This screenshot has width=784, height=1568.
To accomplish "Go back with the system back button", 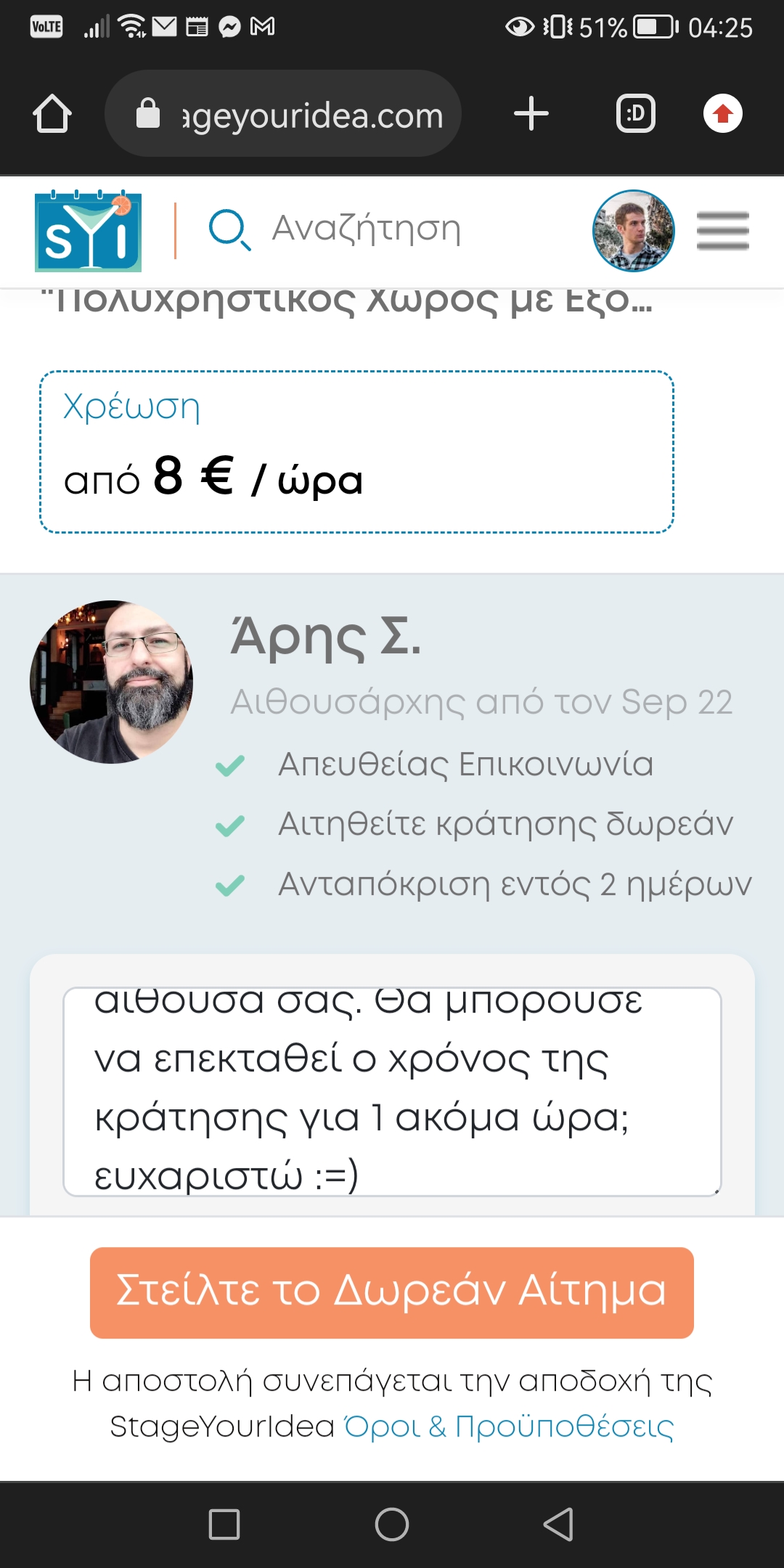I will pyautogui.click(x=558, y=1524).
